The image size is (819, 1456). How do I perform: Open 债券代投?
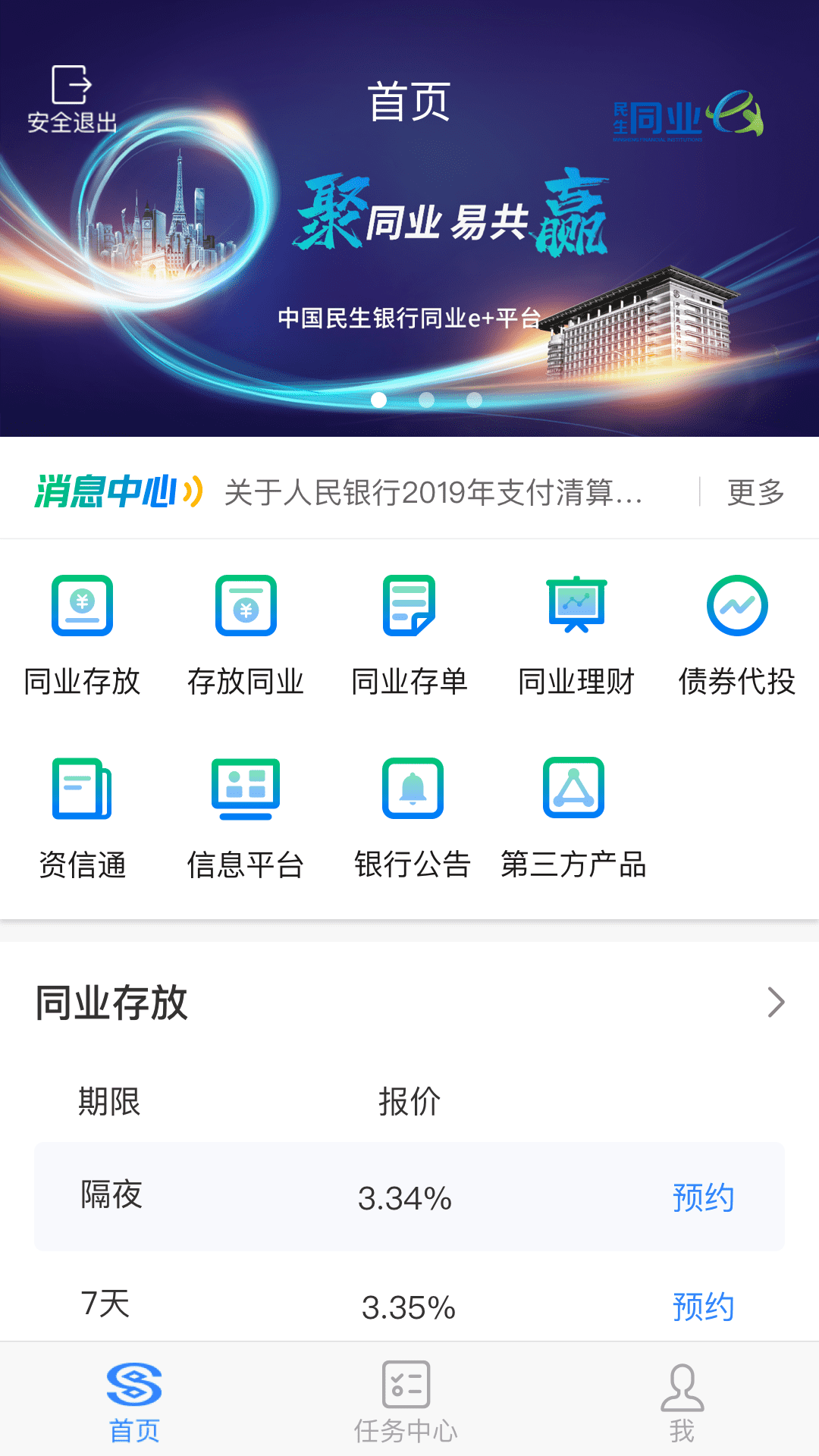coord(736,635)
